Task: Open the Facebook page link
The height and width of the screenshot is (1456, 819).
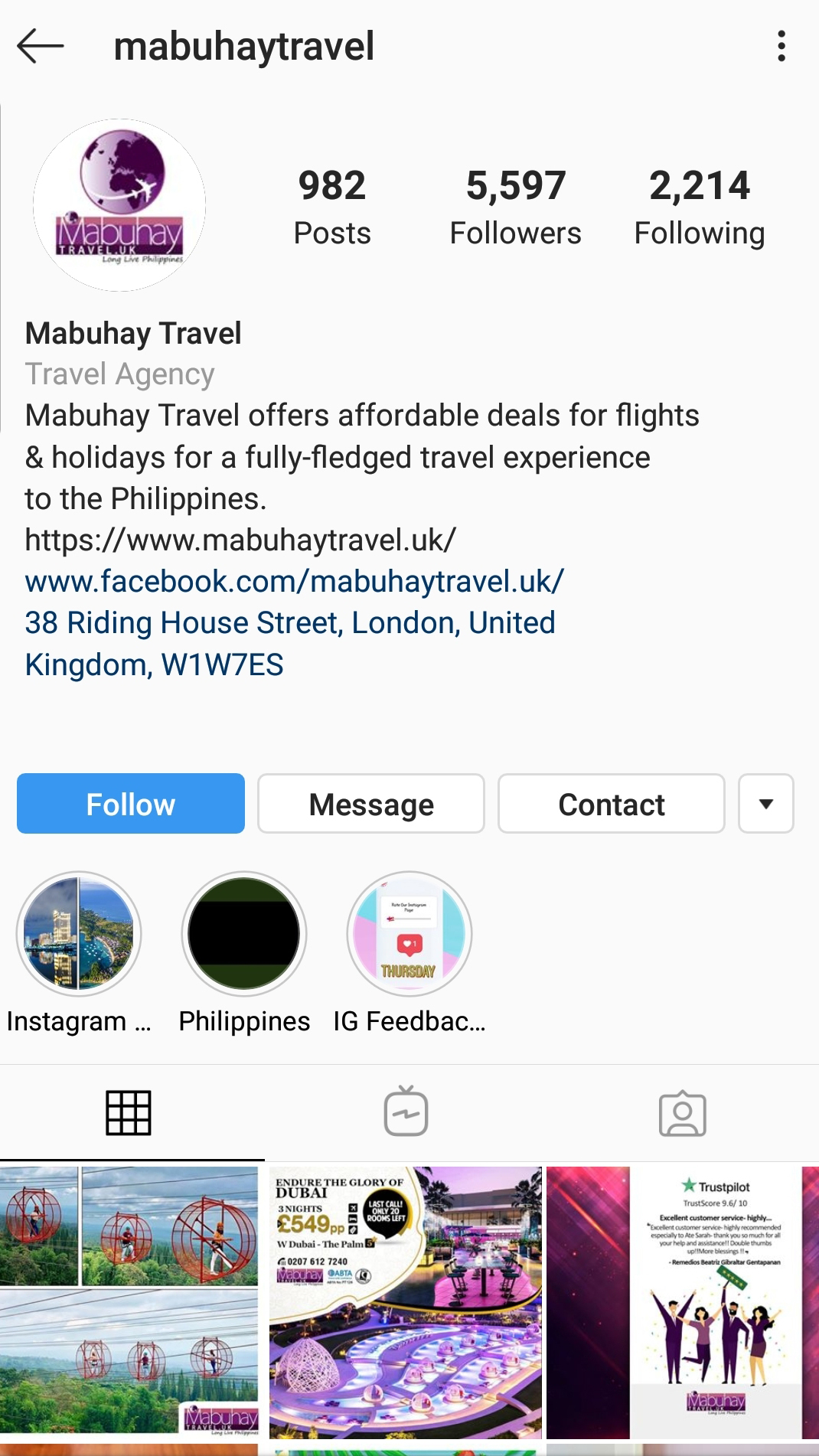Action: point(294,581)
